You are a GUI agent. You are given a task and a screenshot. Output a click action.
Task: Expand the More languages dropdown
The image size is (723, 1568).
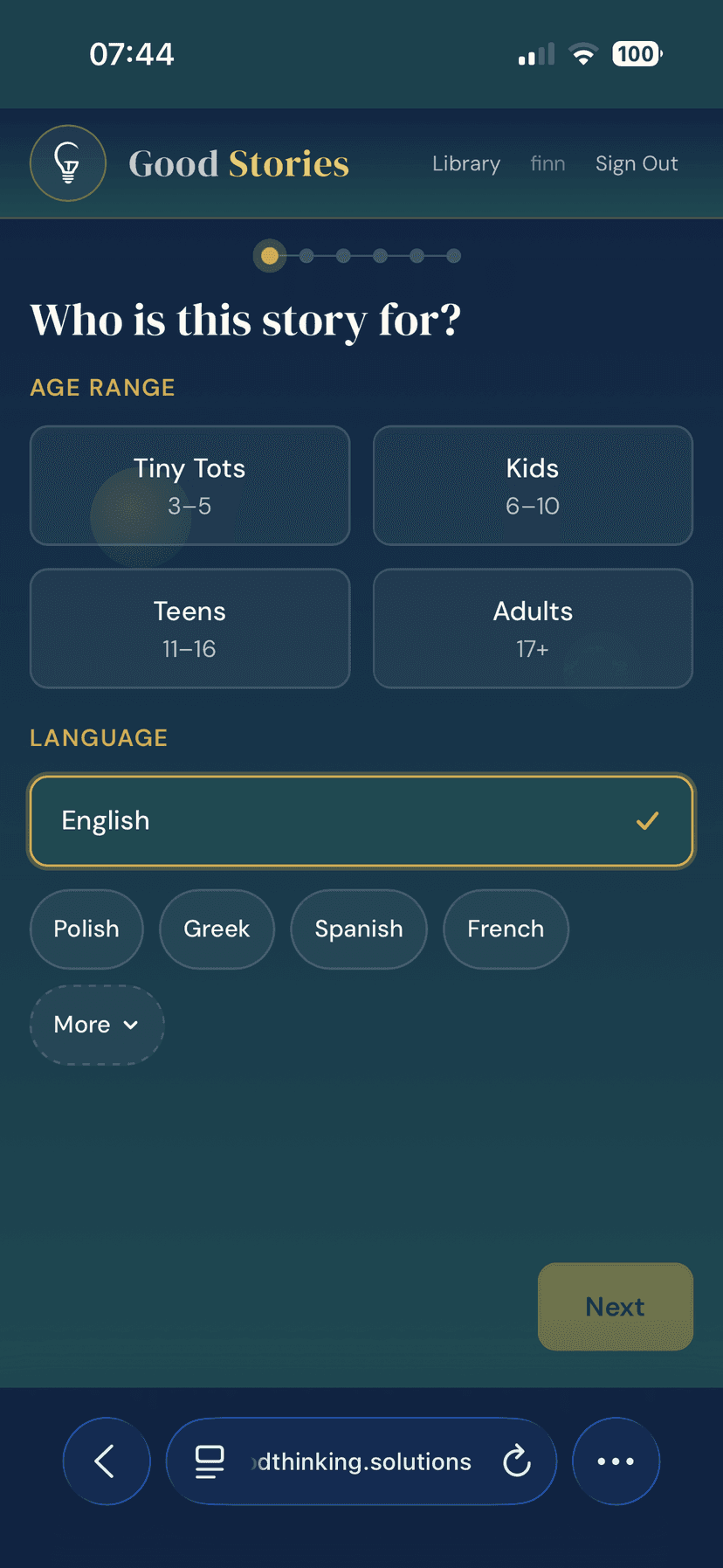tap(96, 1024)
